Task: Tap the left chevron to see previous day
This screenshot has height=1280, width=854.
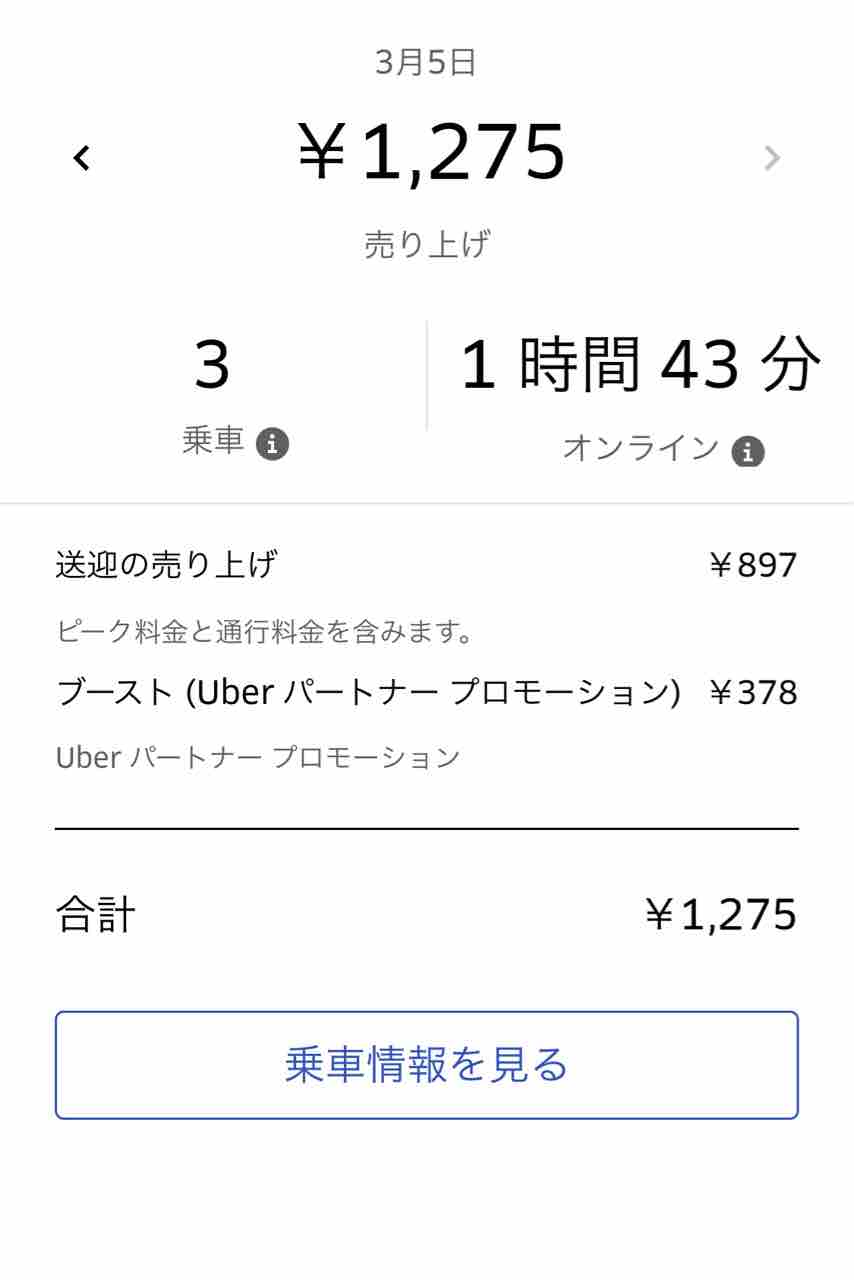Action: (80, 157)
